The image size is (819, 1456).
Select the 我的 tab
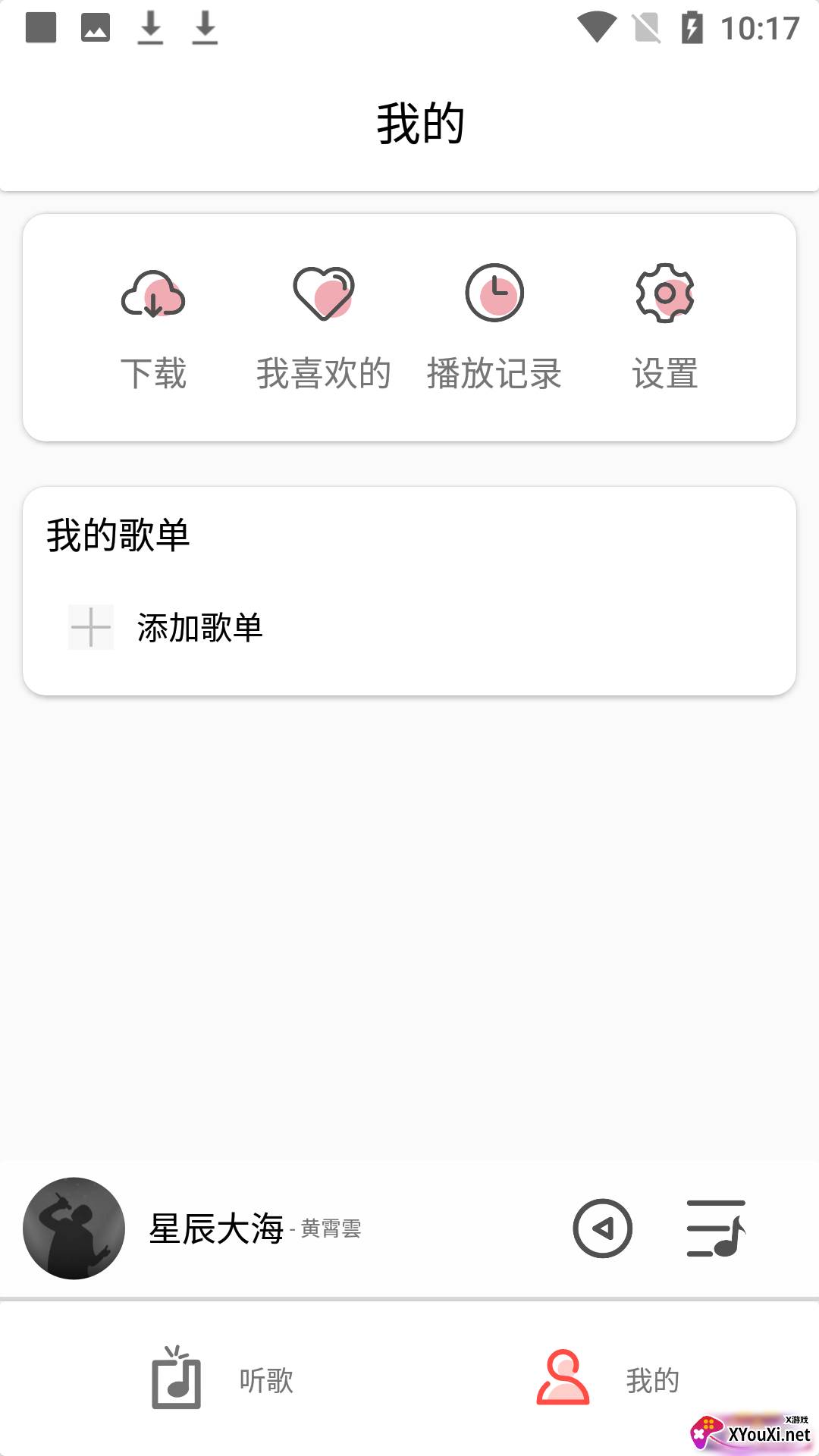click(607, 1380)
